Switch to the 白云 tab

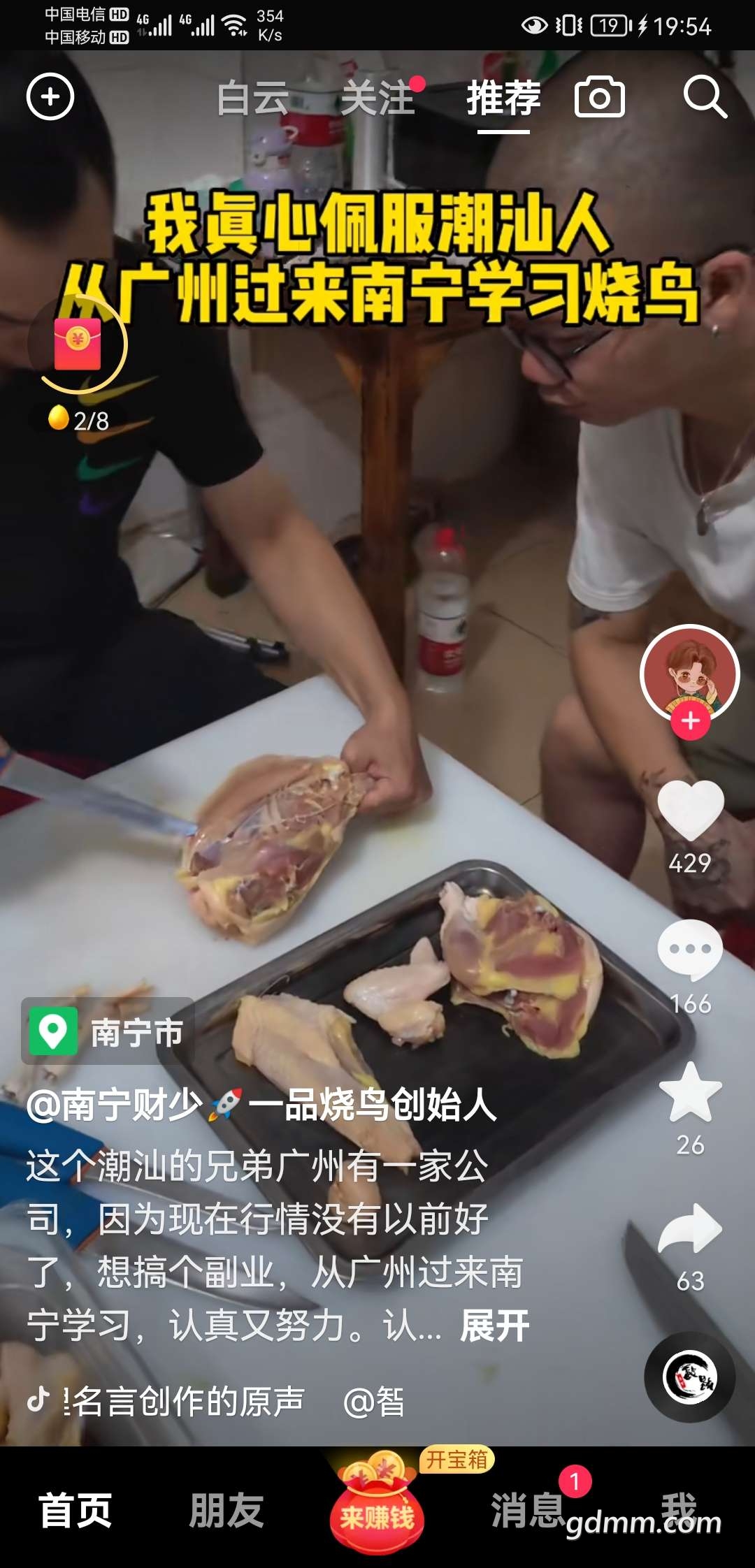pyautogui.click(x=252, y=98)
